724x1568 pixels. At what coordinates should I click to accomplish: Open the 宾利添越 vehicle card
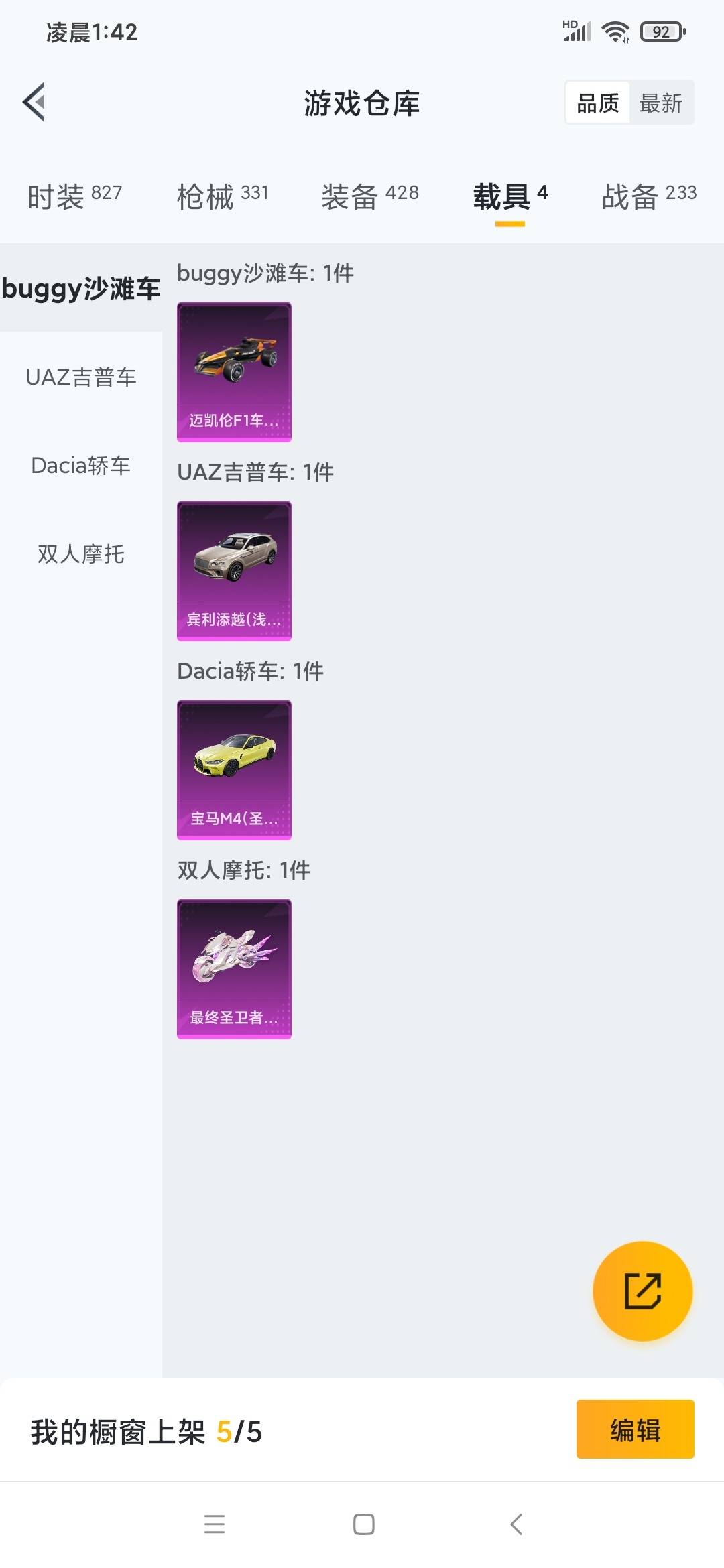[233, 570]
